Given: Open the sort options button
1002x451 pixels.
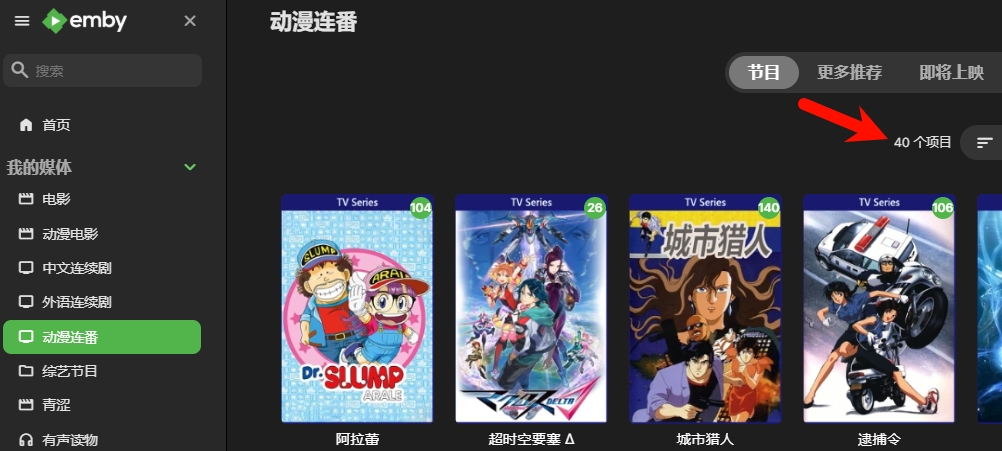Looking at the screenshot, I should (985, 143).
